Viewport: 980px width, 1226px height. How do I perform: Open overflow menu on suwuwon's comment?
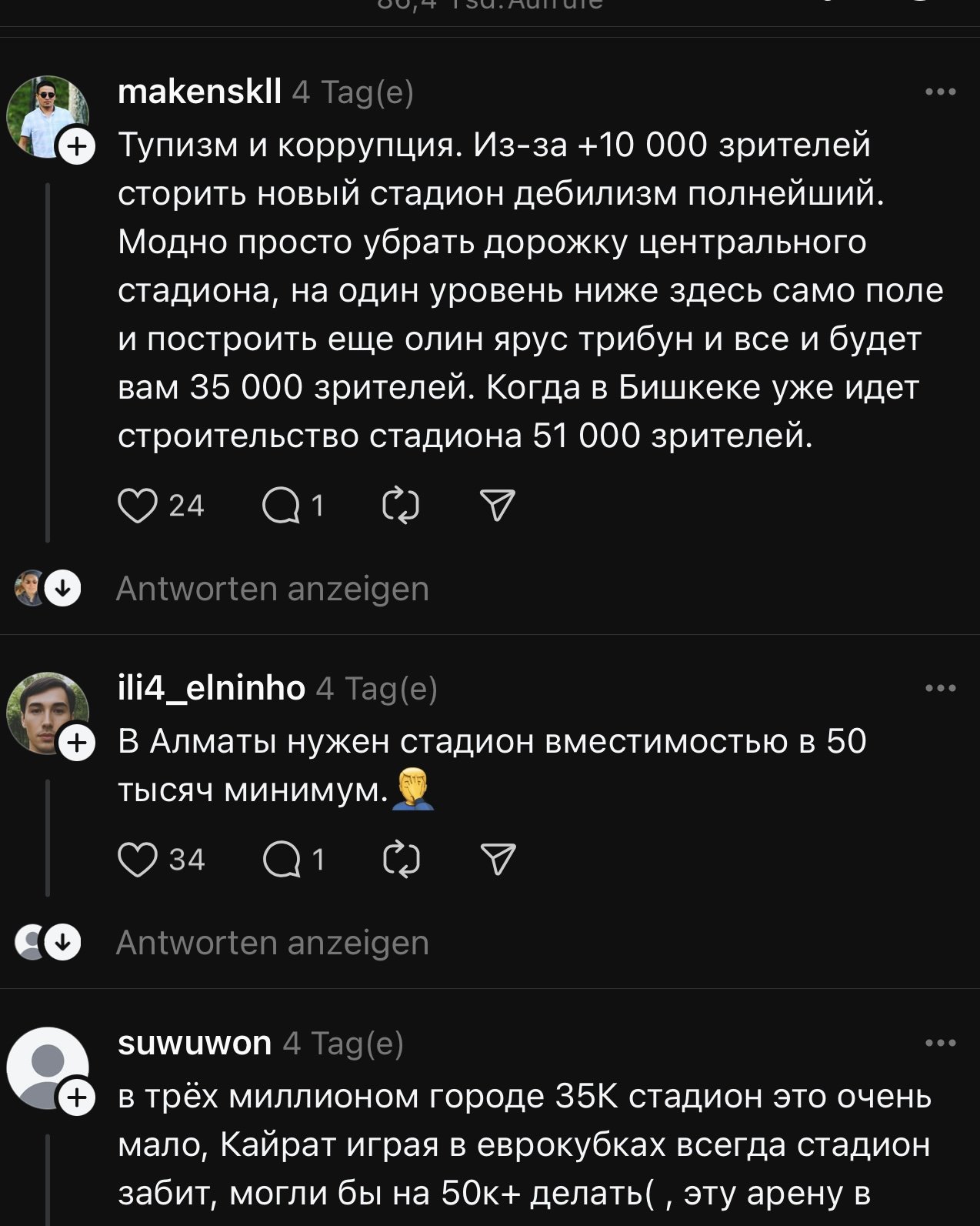[940, 1044]
